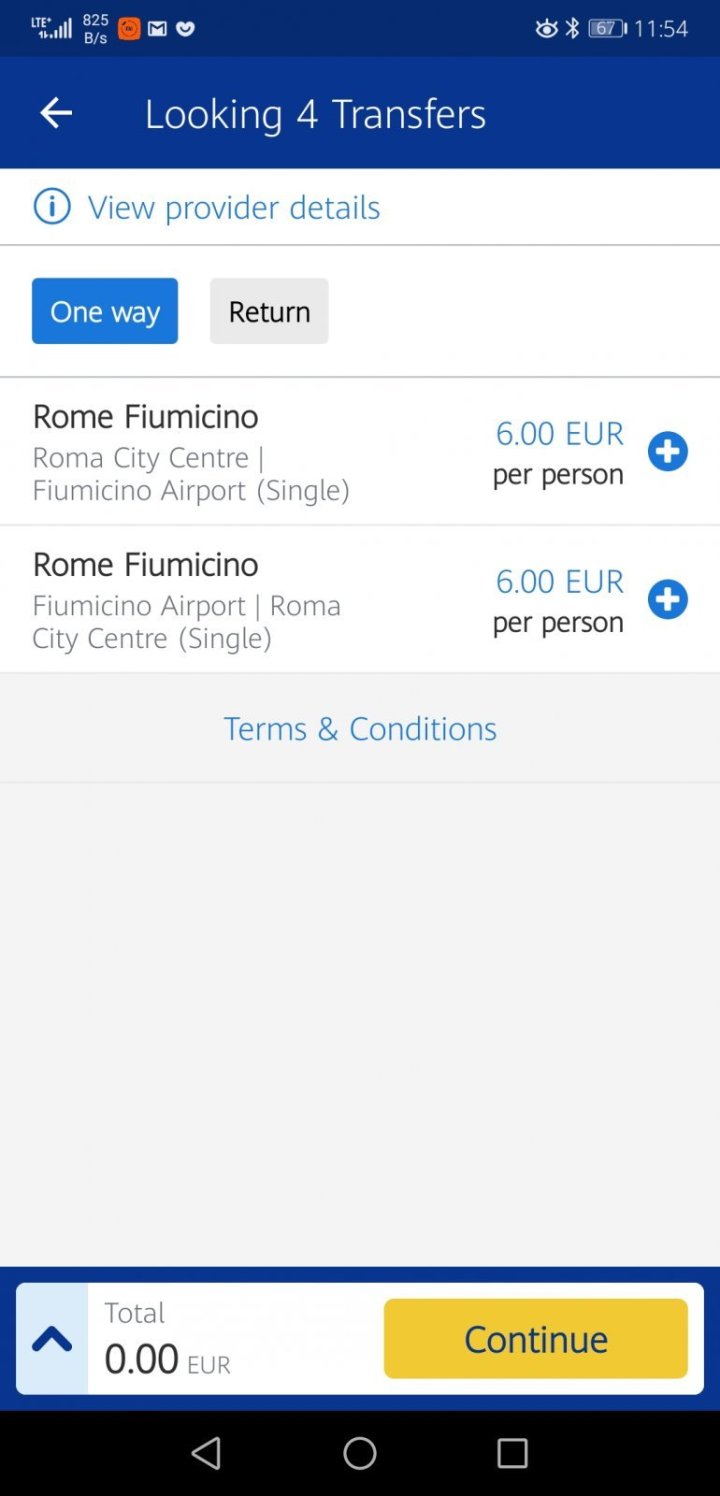Expand the Total price summary
The image size is (720, 1496).
(52, 1339)
